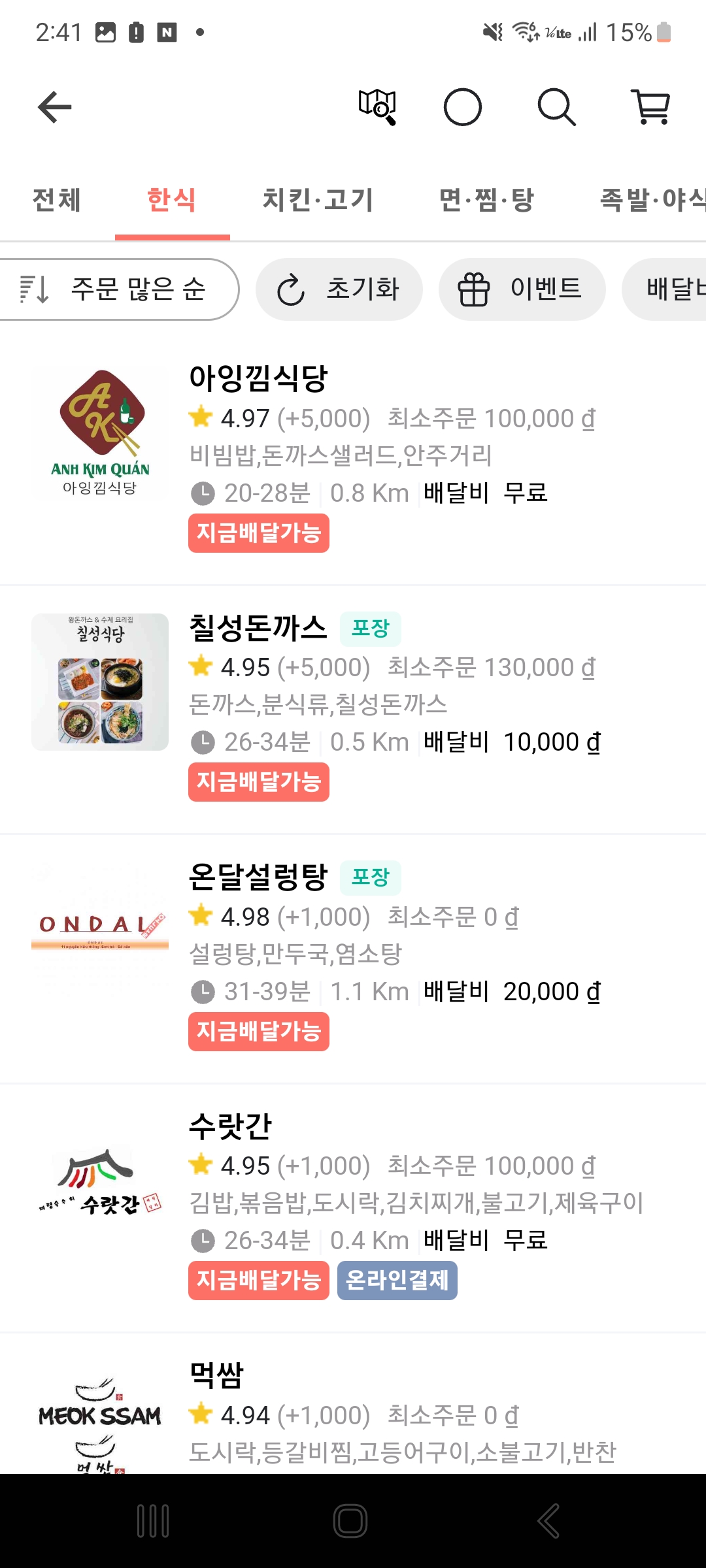Switch to the 치킨·고기 tab
Image resolution: width=706 pixels, height=1568 pixels.
tap(318, 200)
